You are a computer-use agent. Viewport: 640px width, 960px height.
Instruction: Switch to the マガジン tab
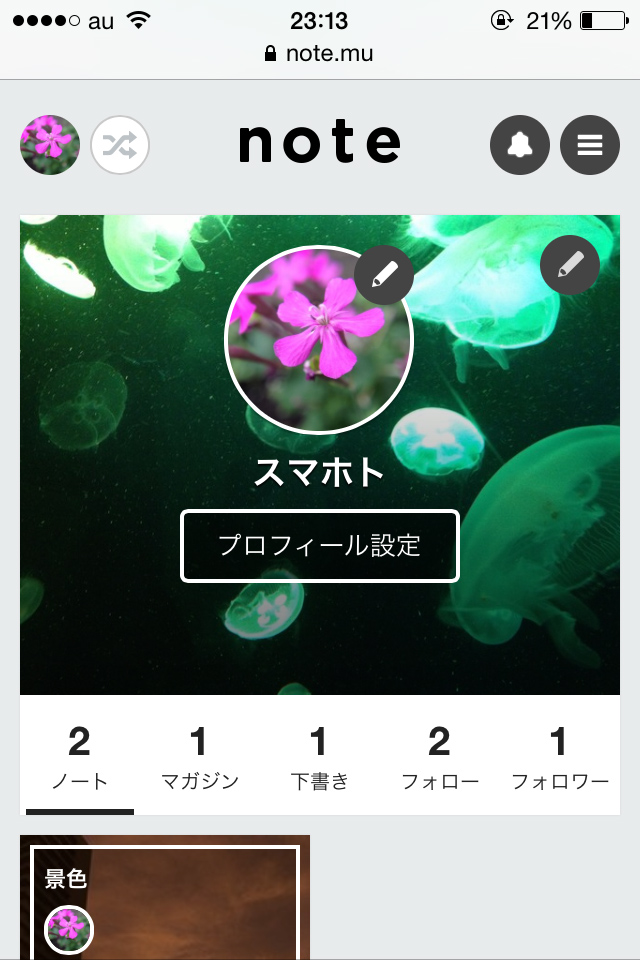point(199,757)
